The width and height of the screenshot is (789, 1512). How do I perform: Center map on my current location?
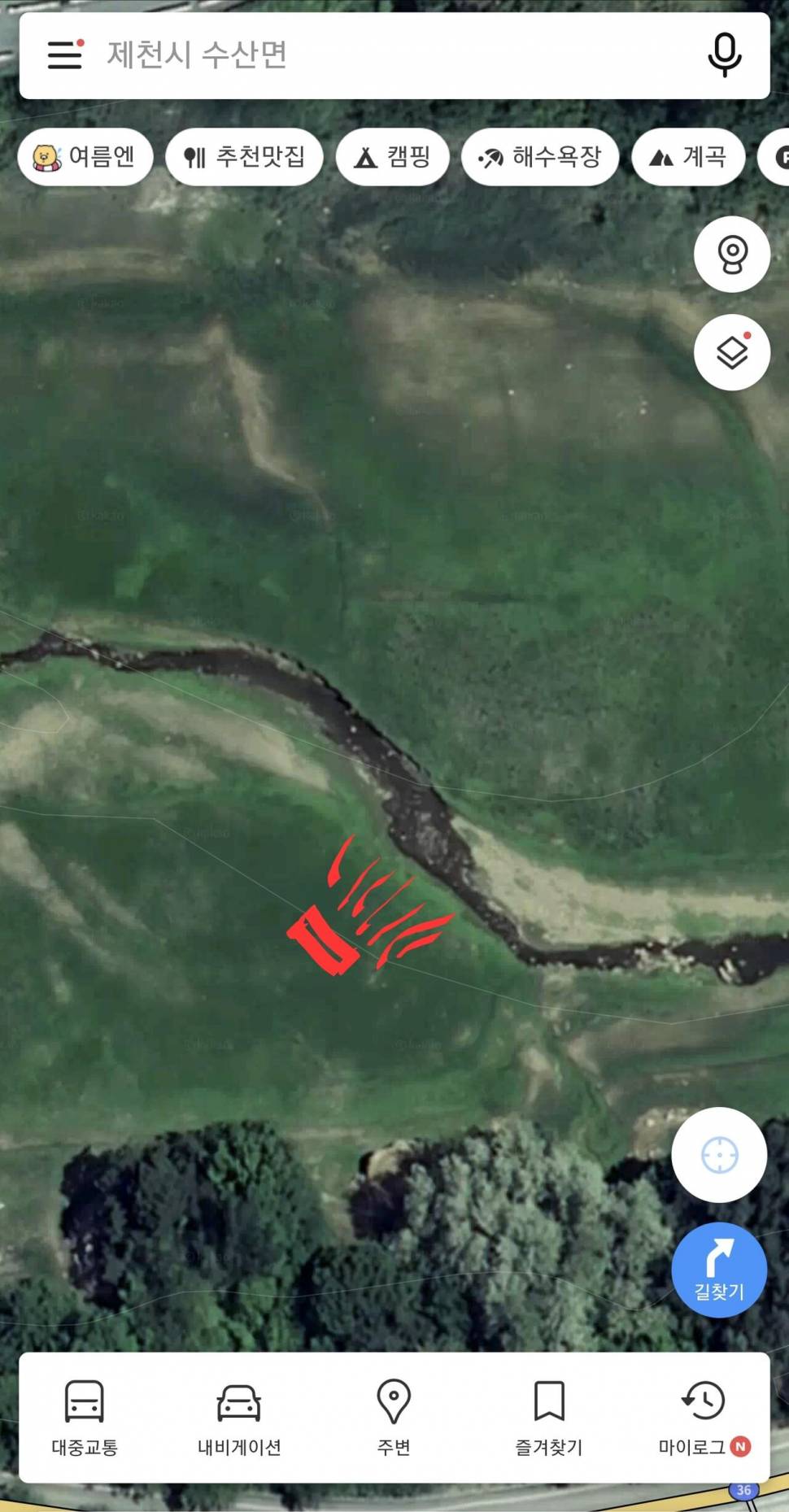pos(719,1155)
